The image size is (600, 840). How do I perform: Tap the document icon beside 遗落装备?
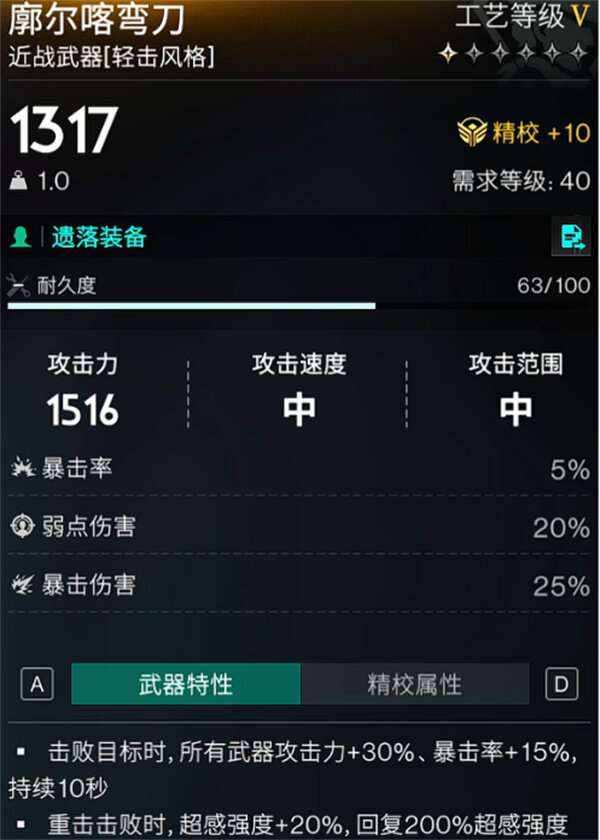571,237
